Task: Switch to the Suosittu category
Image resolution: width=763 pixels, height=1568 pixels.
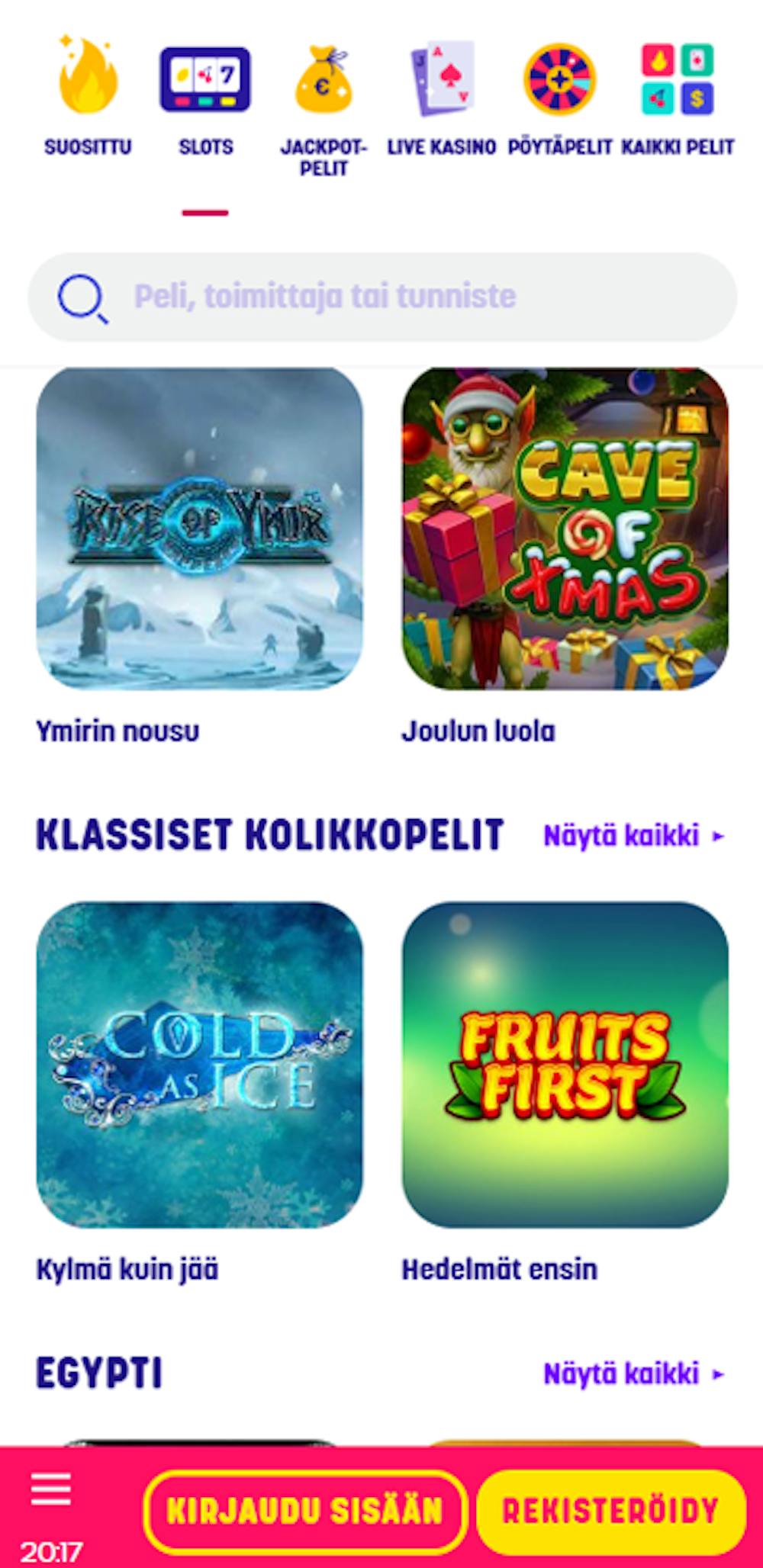Action: coord(88,99)
